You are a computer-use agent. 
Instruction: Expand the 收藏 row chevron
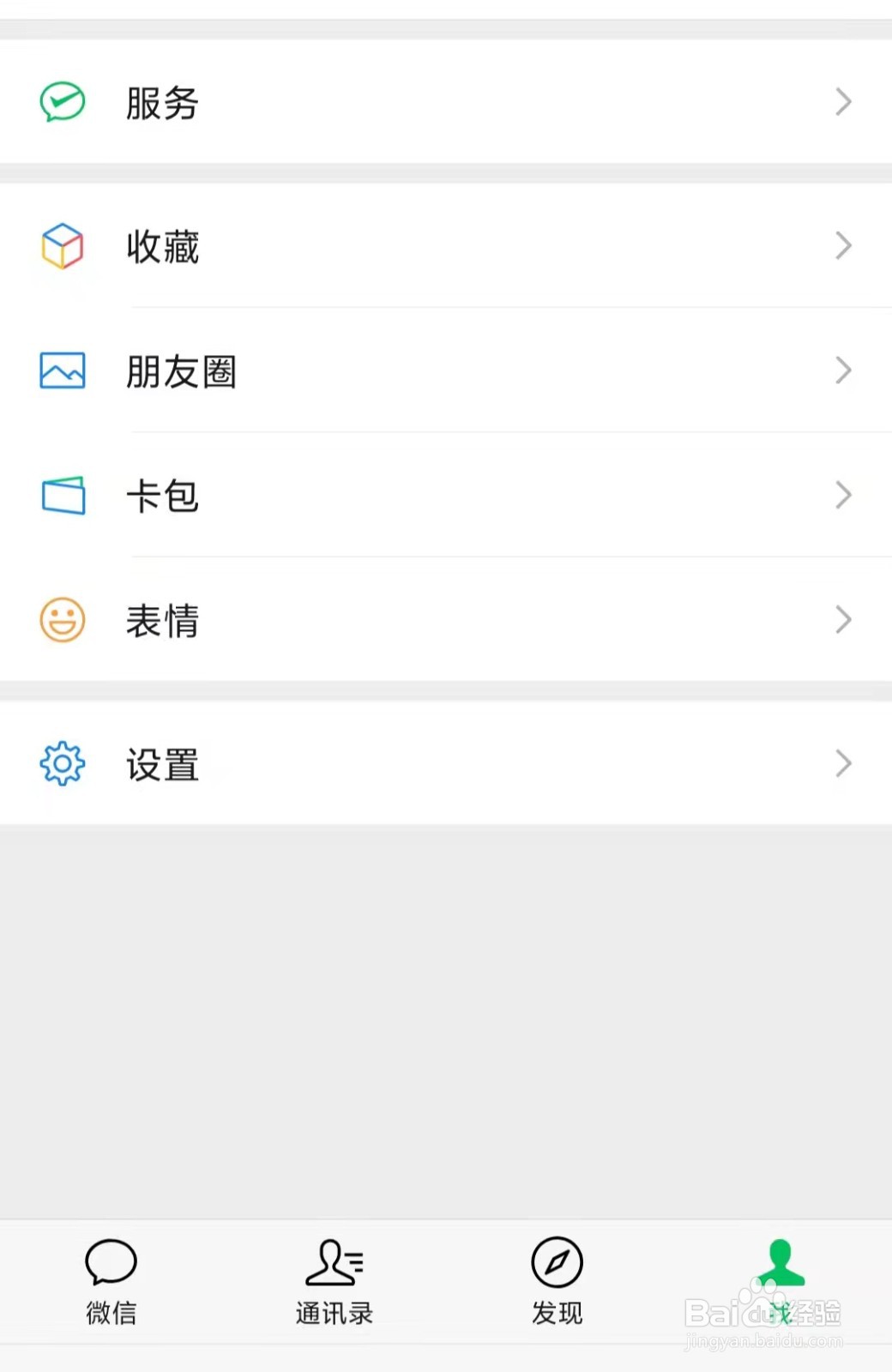pyautogui.click(x=843, y=248)
